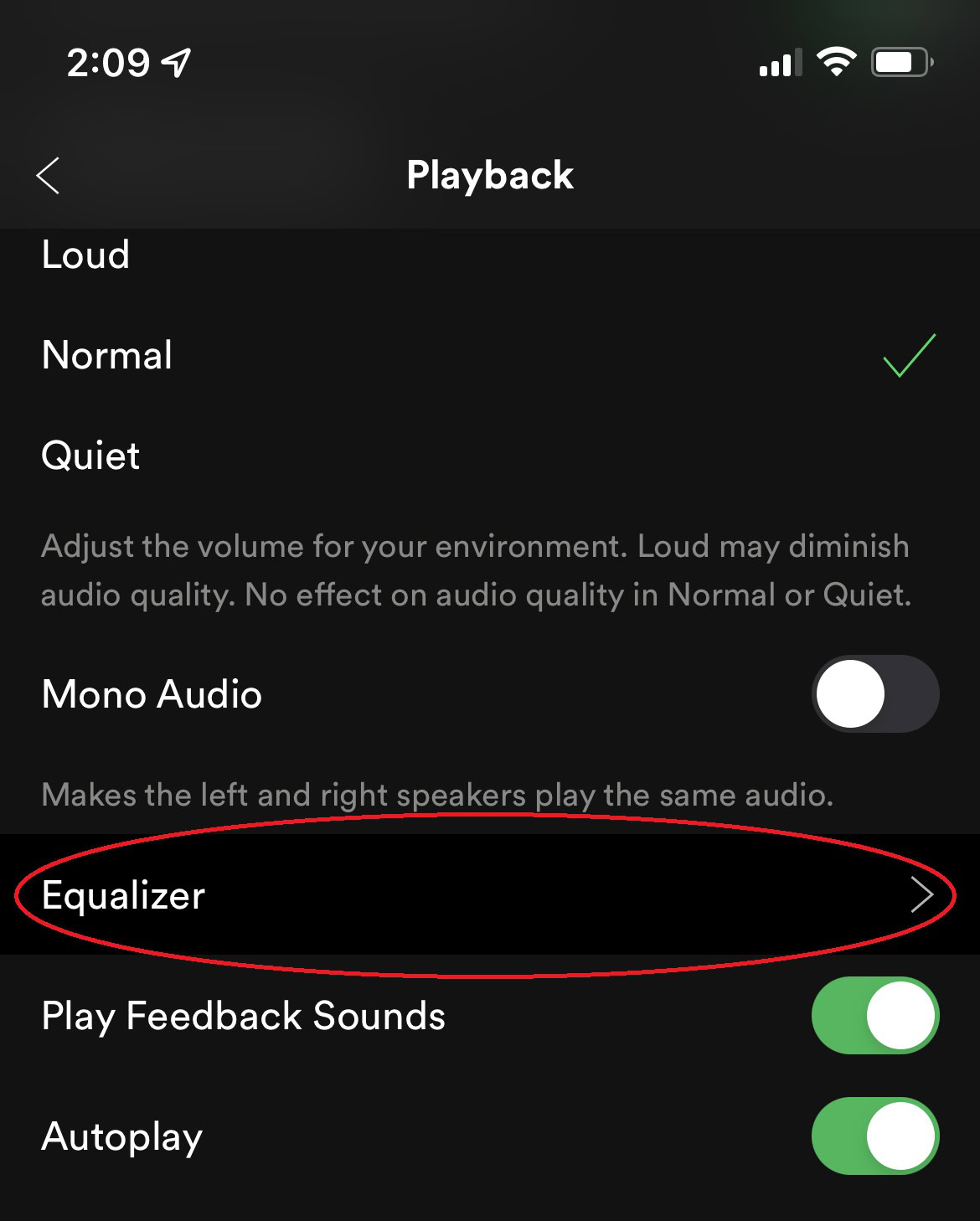Turn off Play Feedback Sounds
Screen dimensions: 980x1221
click(x=874, y=1016)
